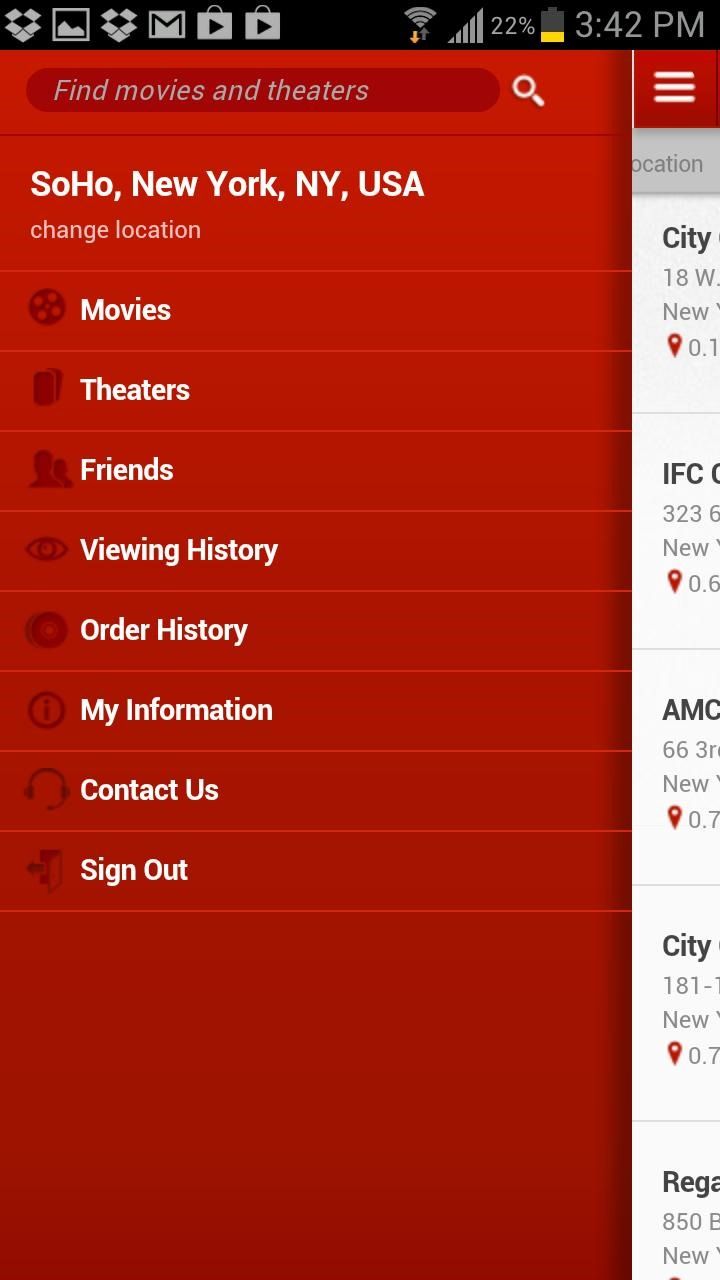Click the Theaters icon in the sidebar
This screenshot has height=1280, width=720.
(x=47, y=389)
